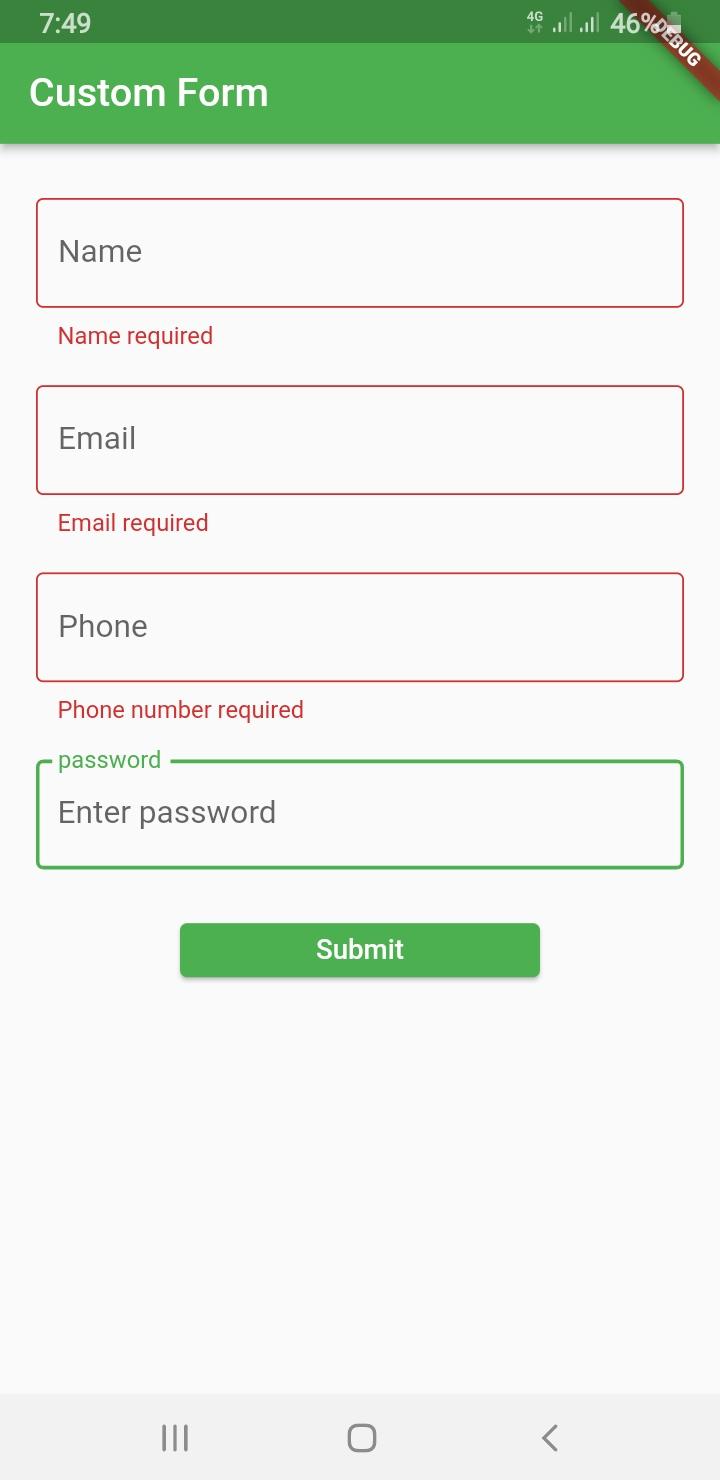Select the Phone number field
This screenshot has height=1480, width=720.
[360, 627]
